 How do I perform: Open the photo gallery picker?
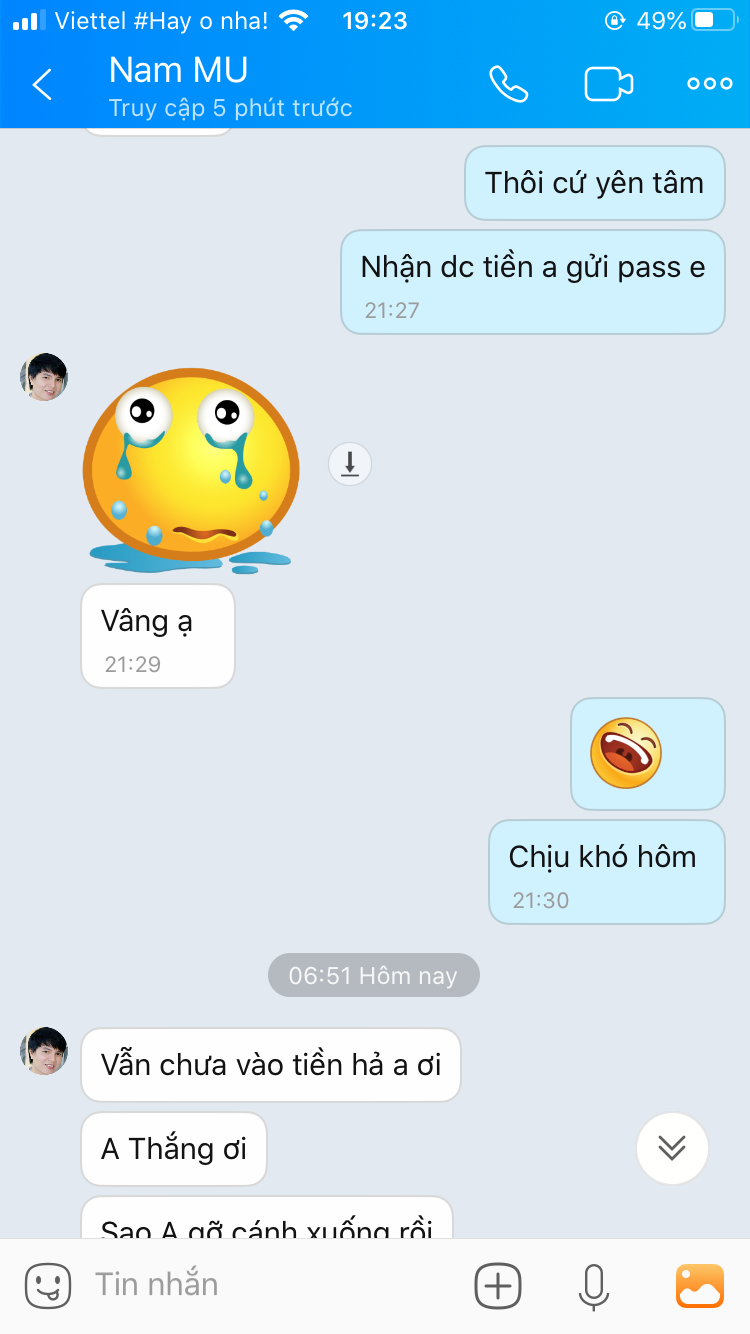point(700,1285)
